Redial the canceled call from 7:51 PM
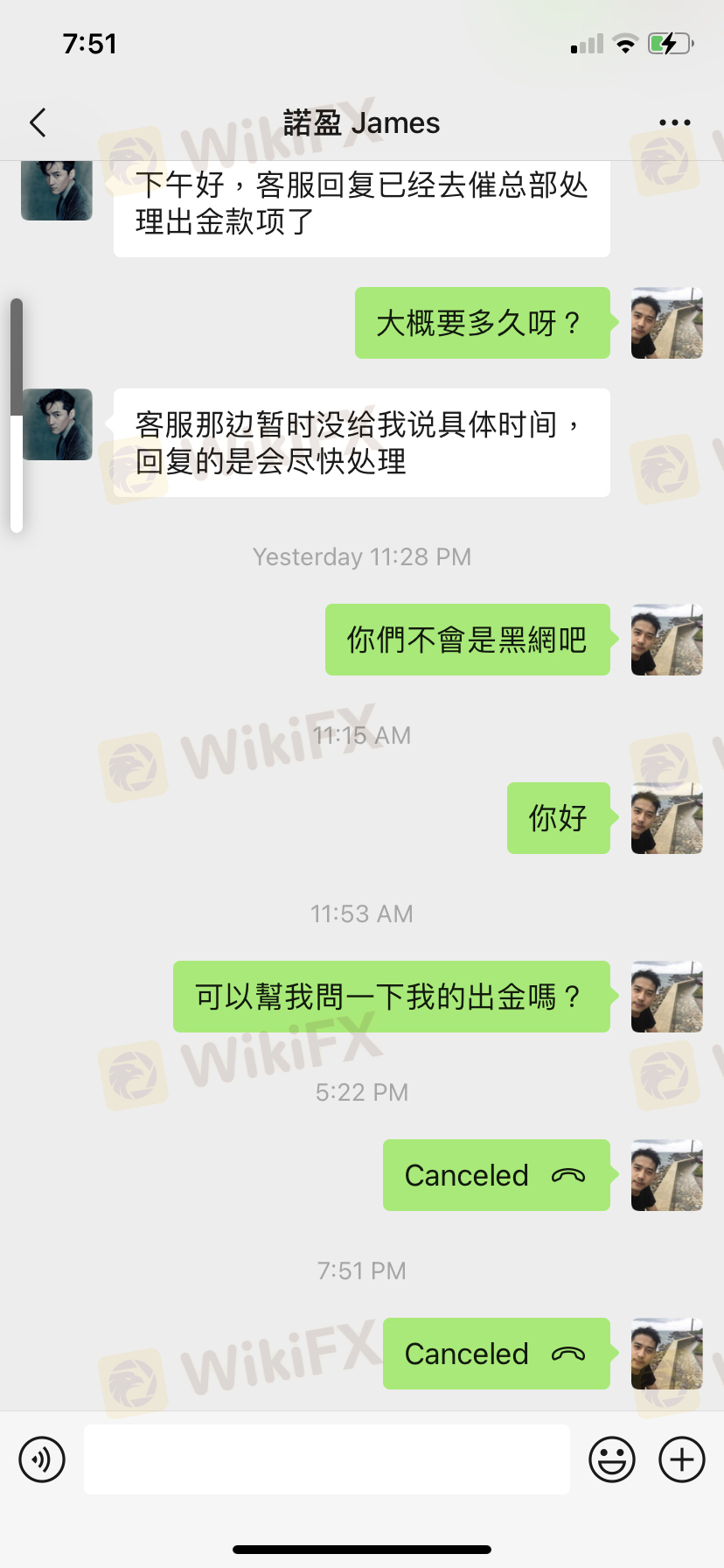The height and width of the screenshot is (1568, 724). pyautogui.click(x=497, y=1354)
